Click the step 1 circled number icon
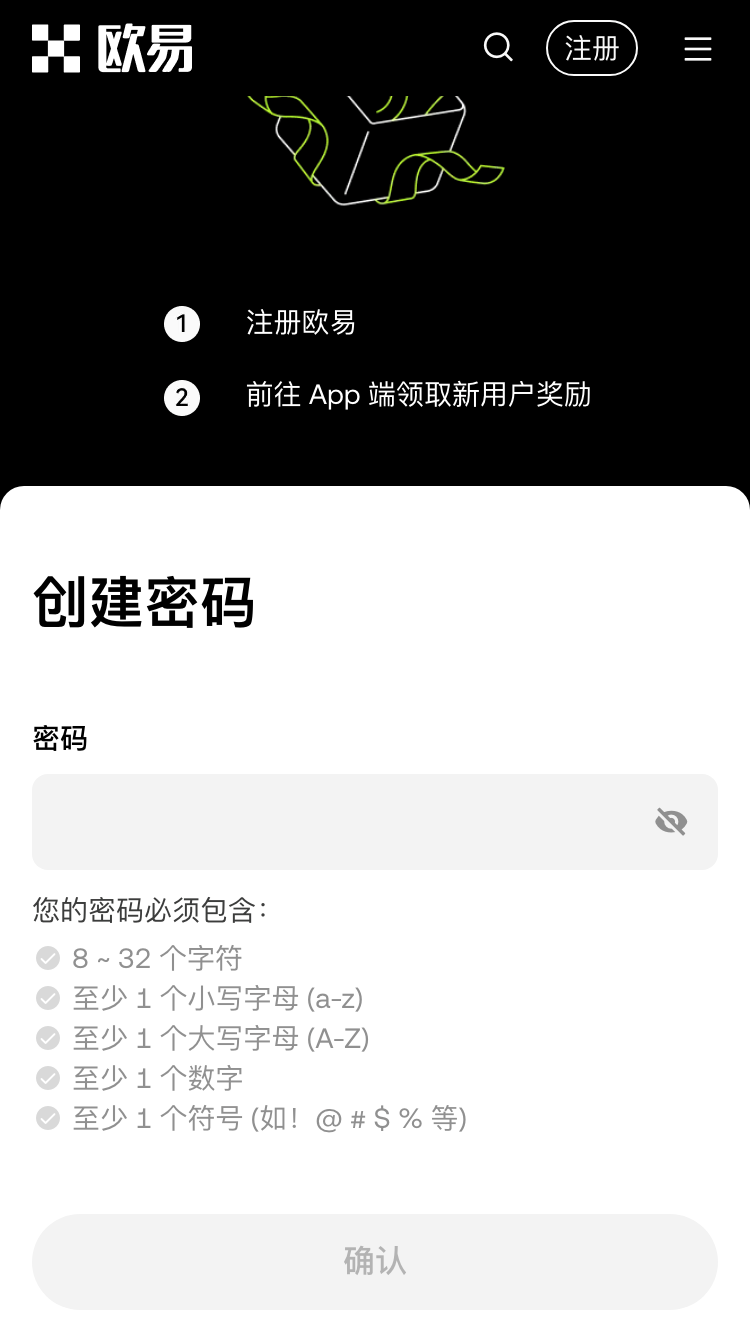 pos(181,323)
